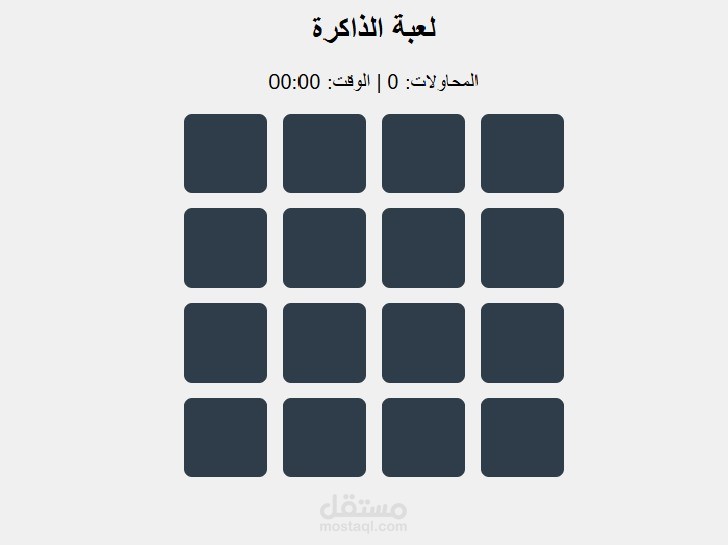Turn over third card in the second row
This screenshot has height=545, width=728.
(423, 248)
